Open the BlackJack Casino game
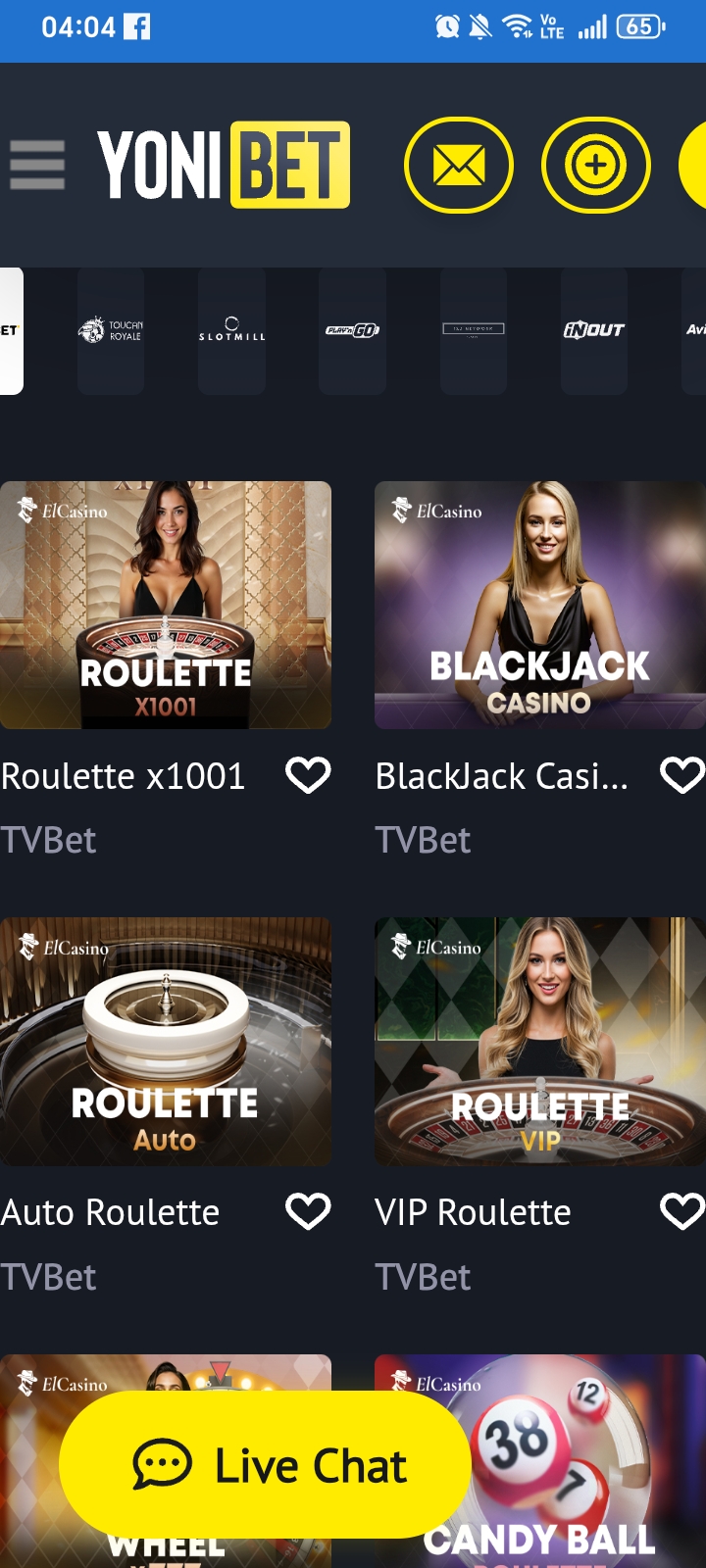The width and height of the screenshot is (706, 1568). 540,605
